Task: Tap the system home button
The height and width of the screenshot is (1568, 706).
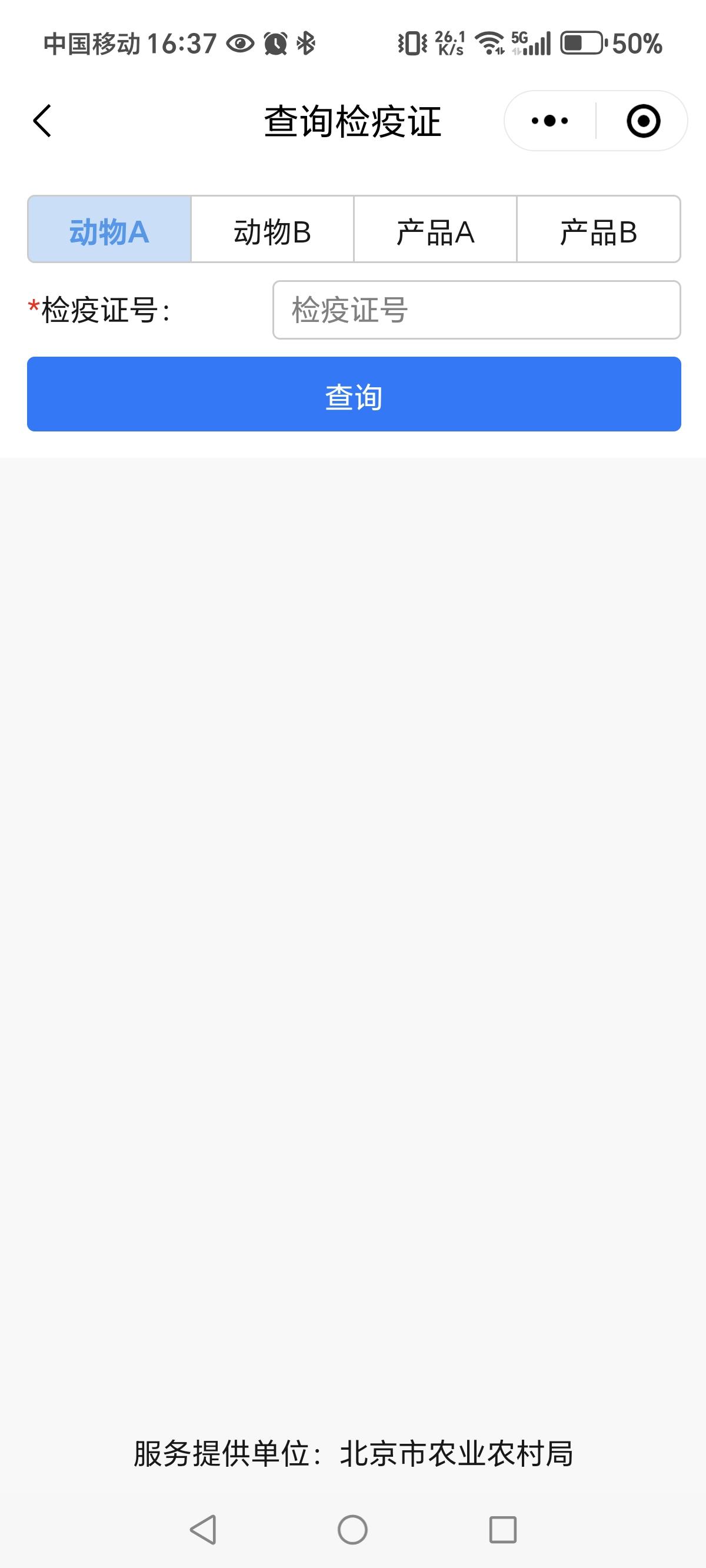Action: [352, 1530]
